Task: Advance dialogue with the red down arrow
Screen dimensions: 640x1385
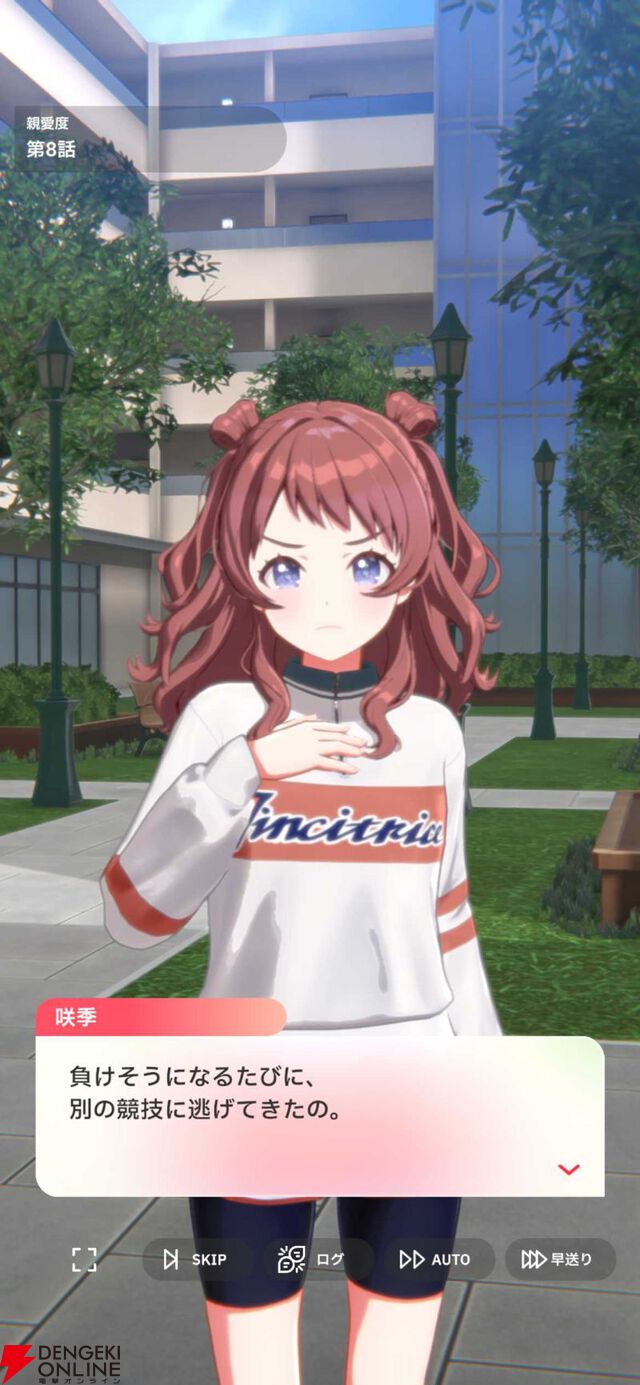Action: coord(568,1169)
